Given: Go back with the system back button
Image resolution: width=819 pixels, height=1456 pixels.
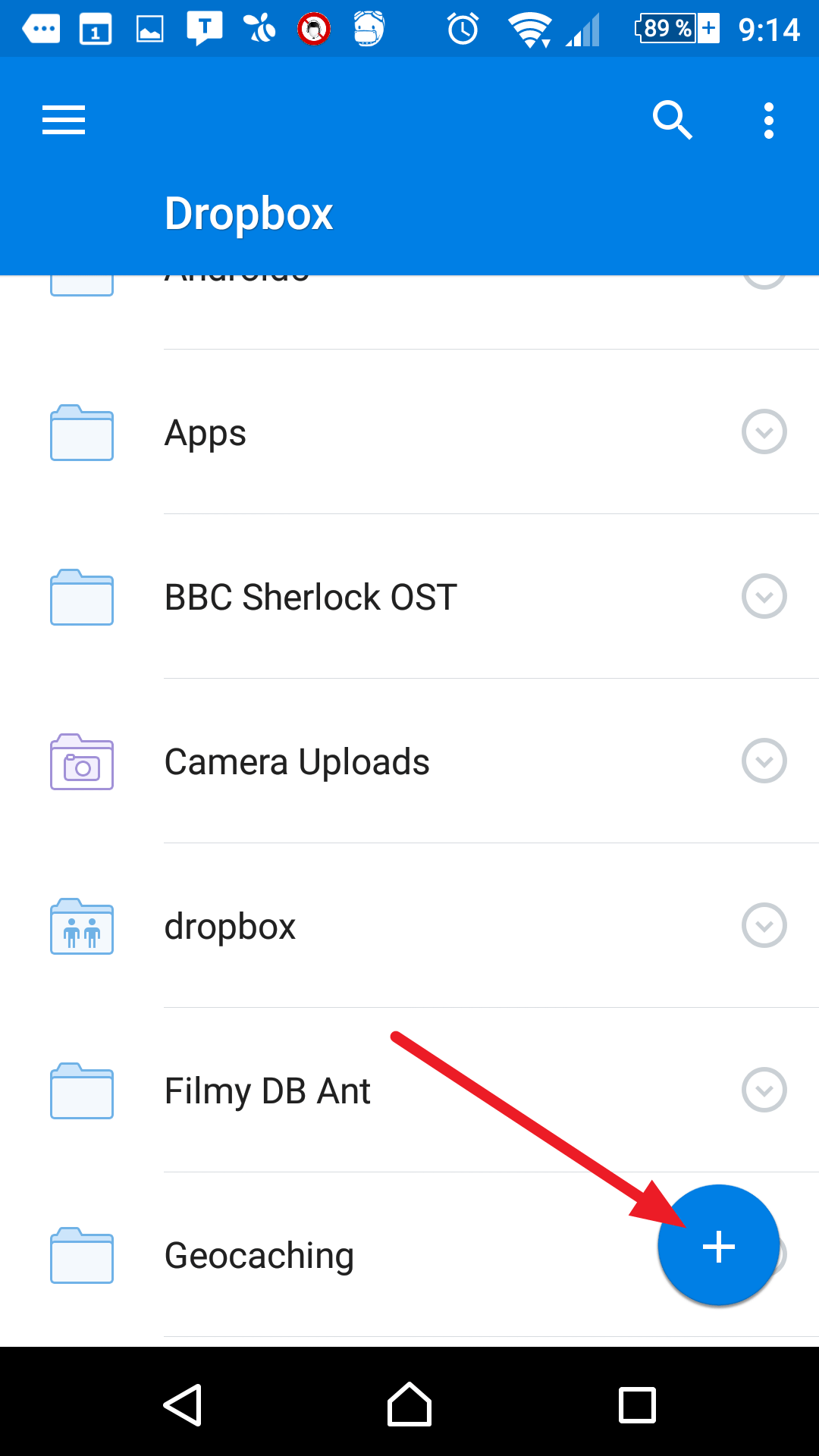Looking at the screenshot, I should point(183,1405).
